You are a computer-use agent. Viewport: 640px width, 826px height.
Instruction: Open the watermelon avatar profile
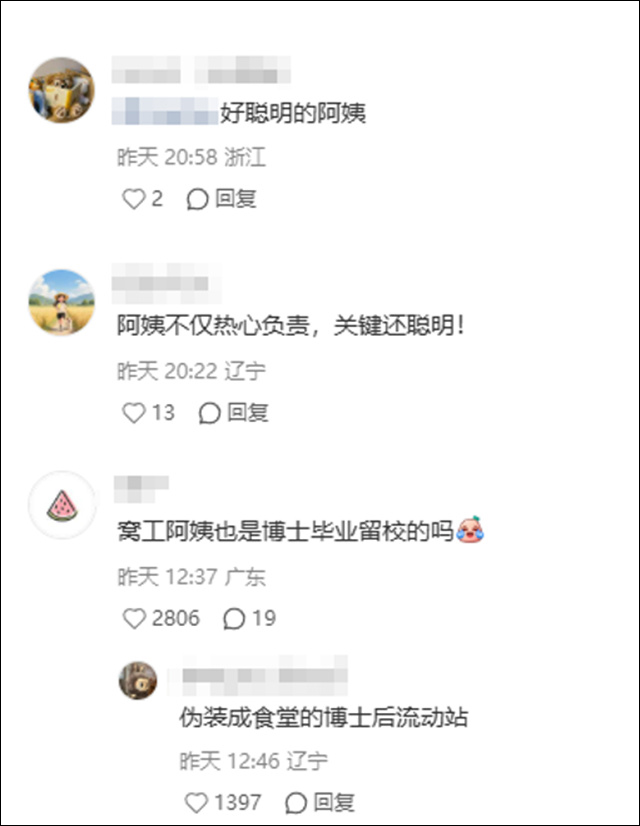(x=62, y=507)
